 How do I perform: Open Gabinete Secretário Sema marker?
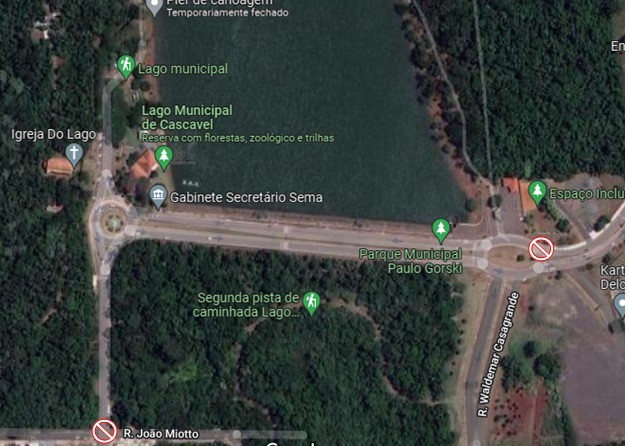158,196
